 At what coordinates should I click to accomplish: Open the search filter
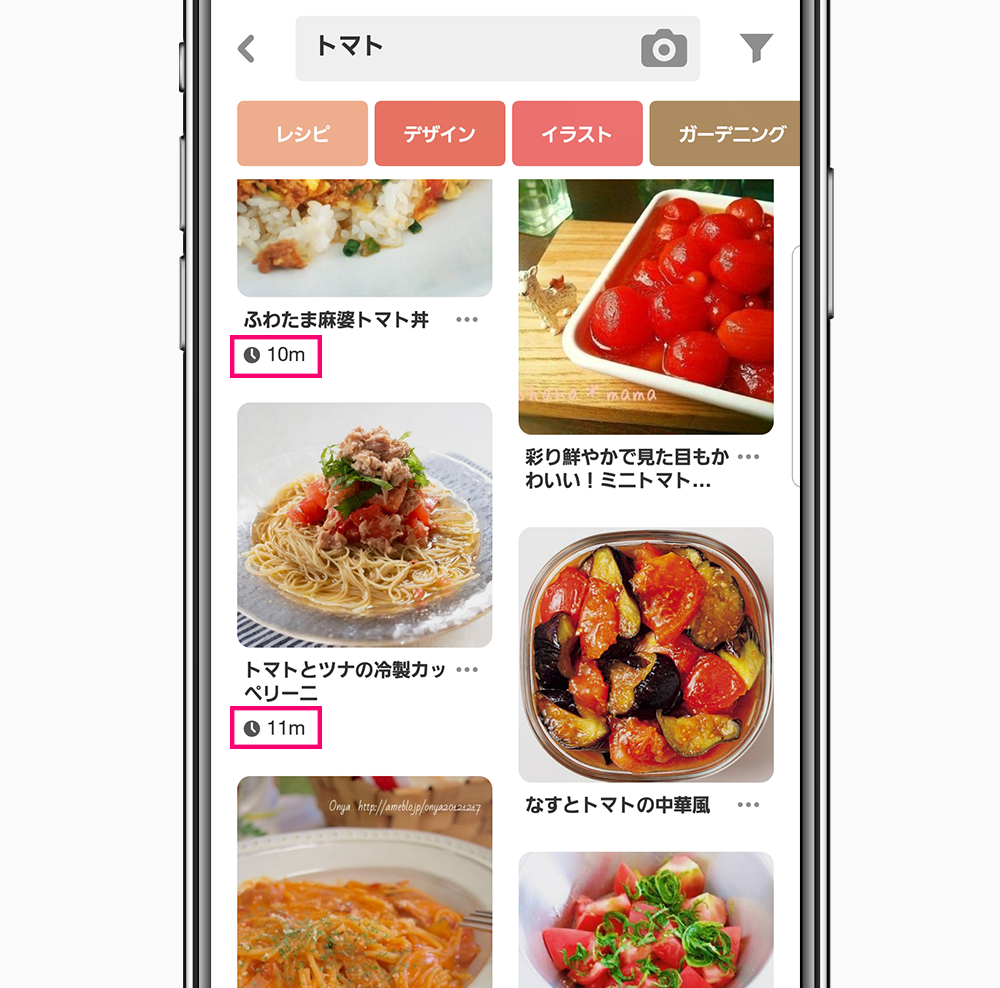tap(756, 48)
